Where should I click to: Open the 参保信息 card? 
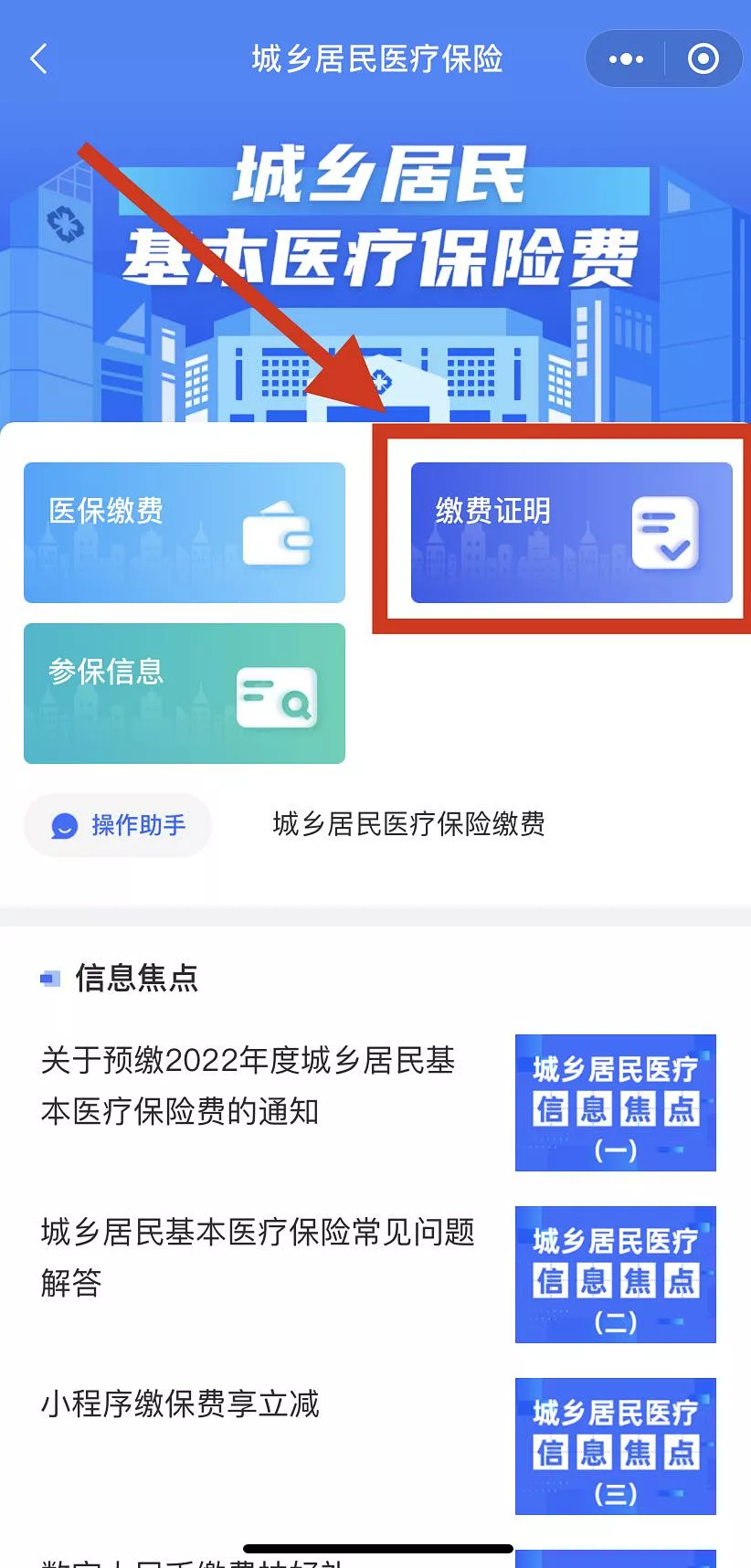pos(185,694)
